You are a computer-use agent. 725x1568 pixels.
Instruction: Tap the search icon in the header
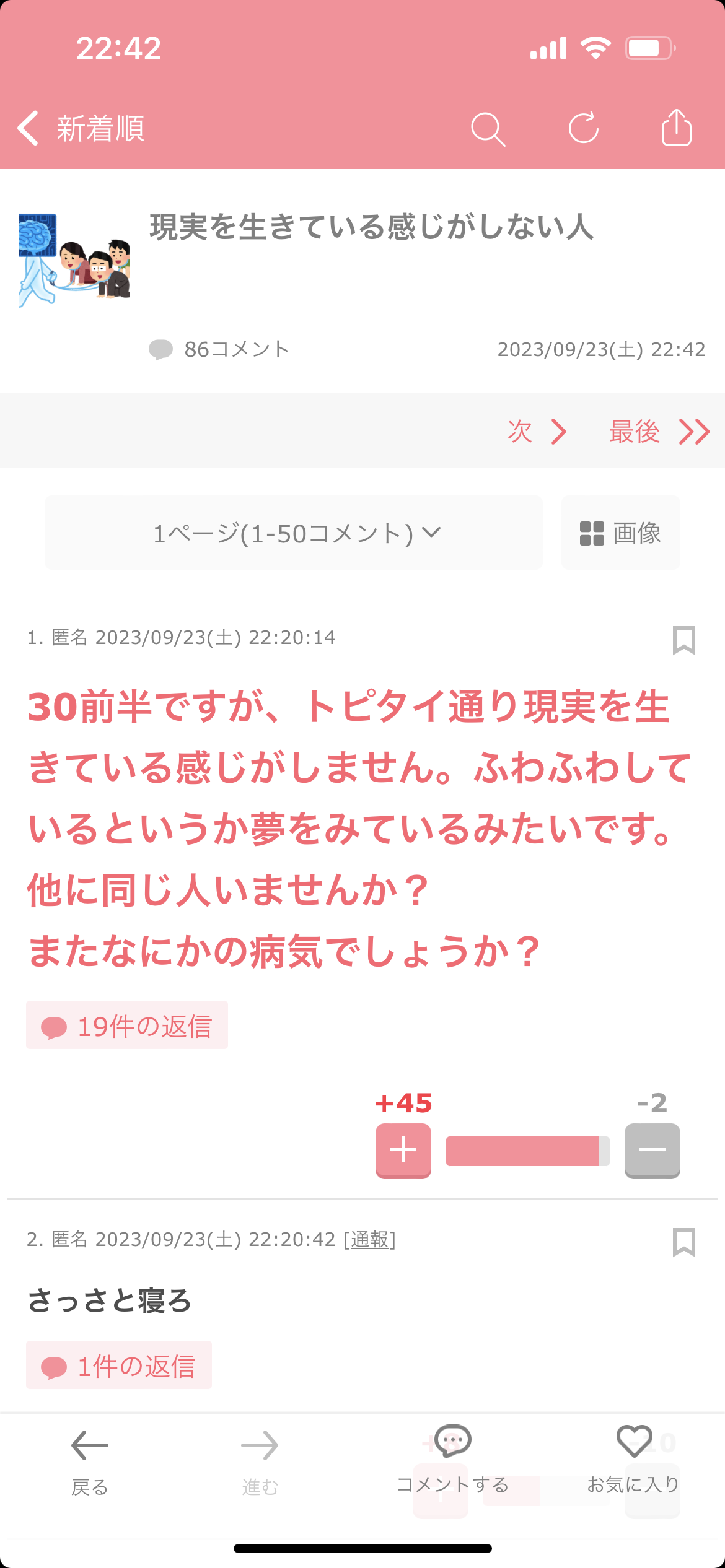[489, 129]
